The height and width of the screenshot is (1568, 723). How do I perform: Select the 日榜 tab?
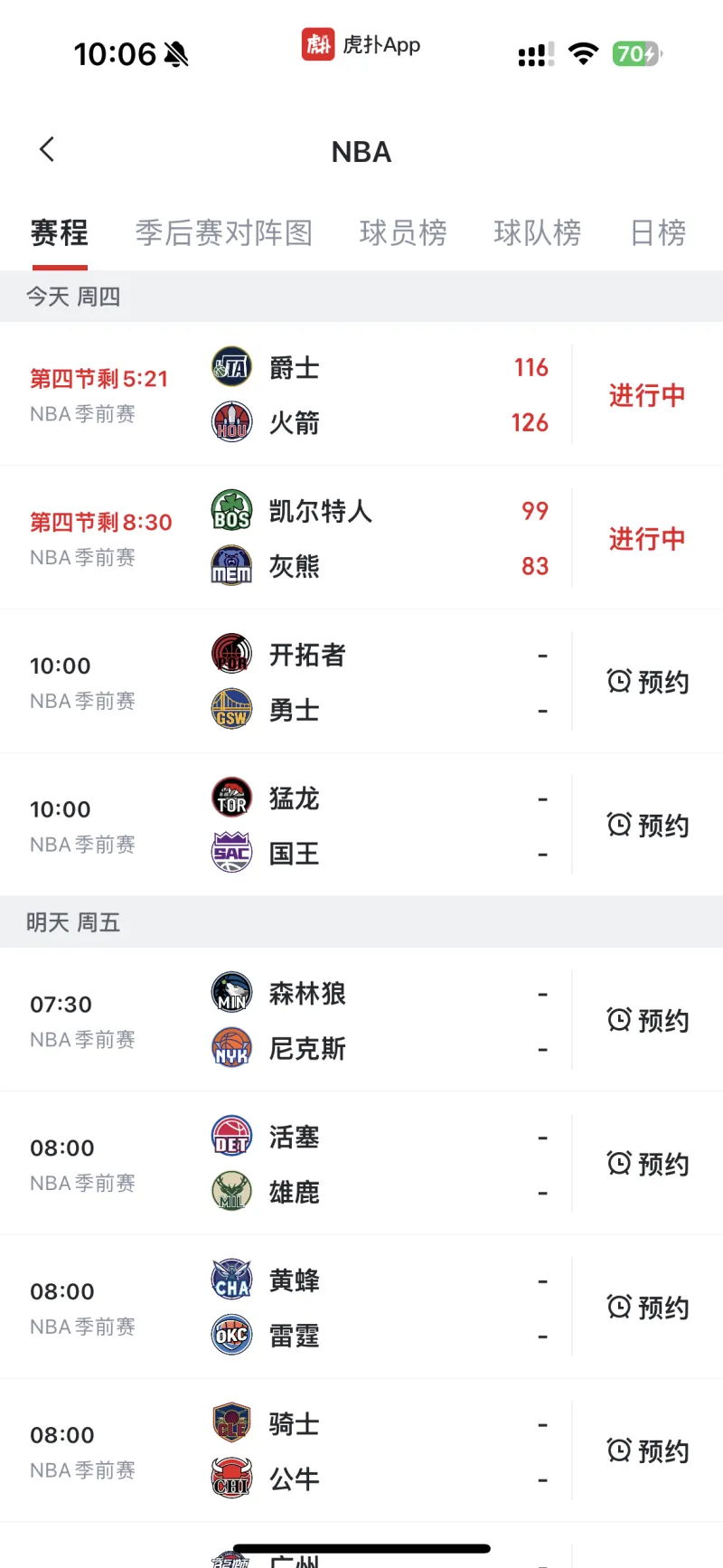click(x=657, y=232)
